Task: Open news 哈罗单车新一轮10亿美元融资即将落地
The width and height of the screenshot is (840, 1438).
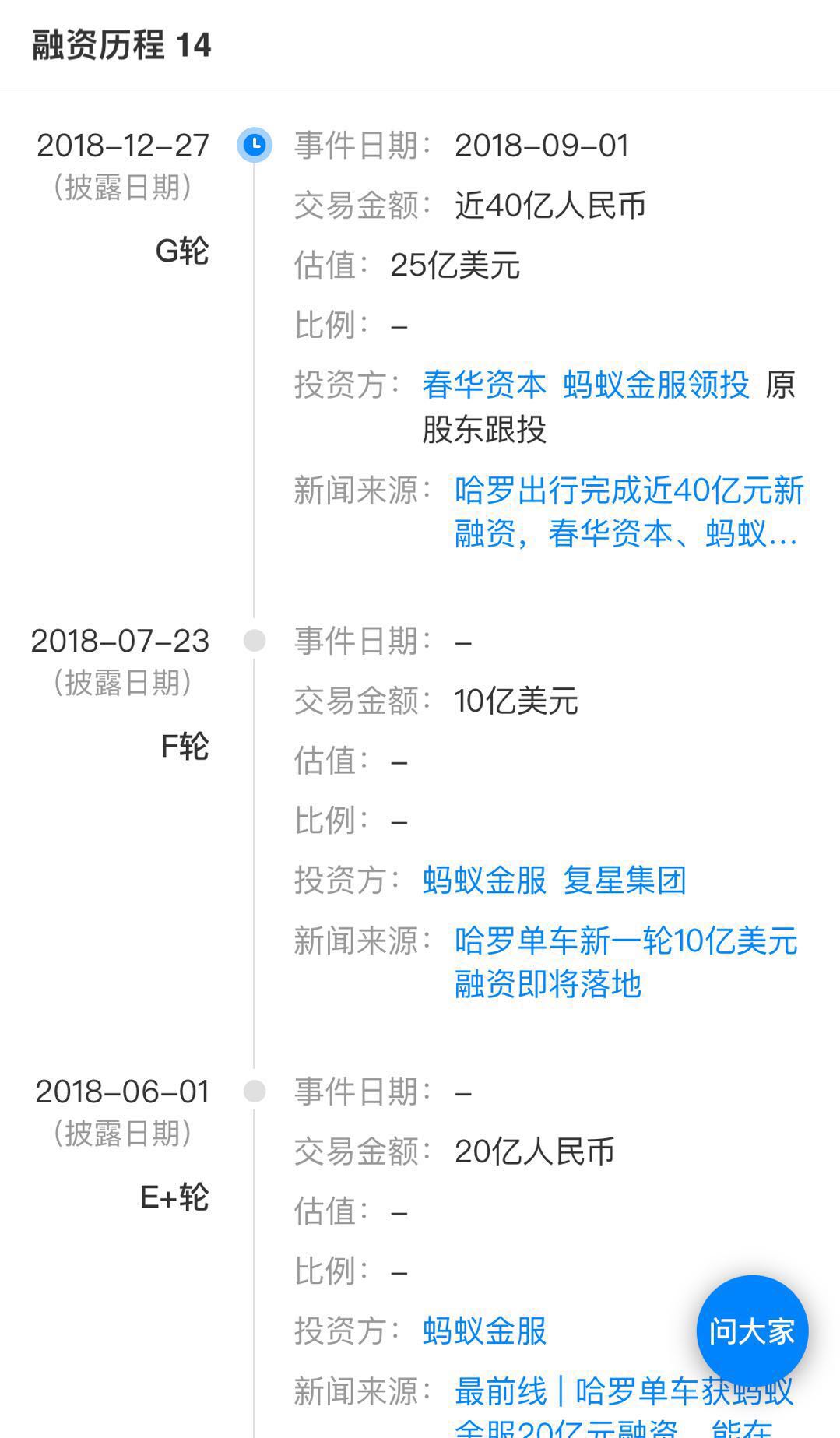Action: 625,962
